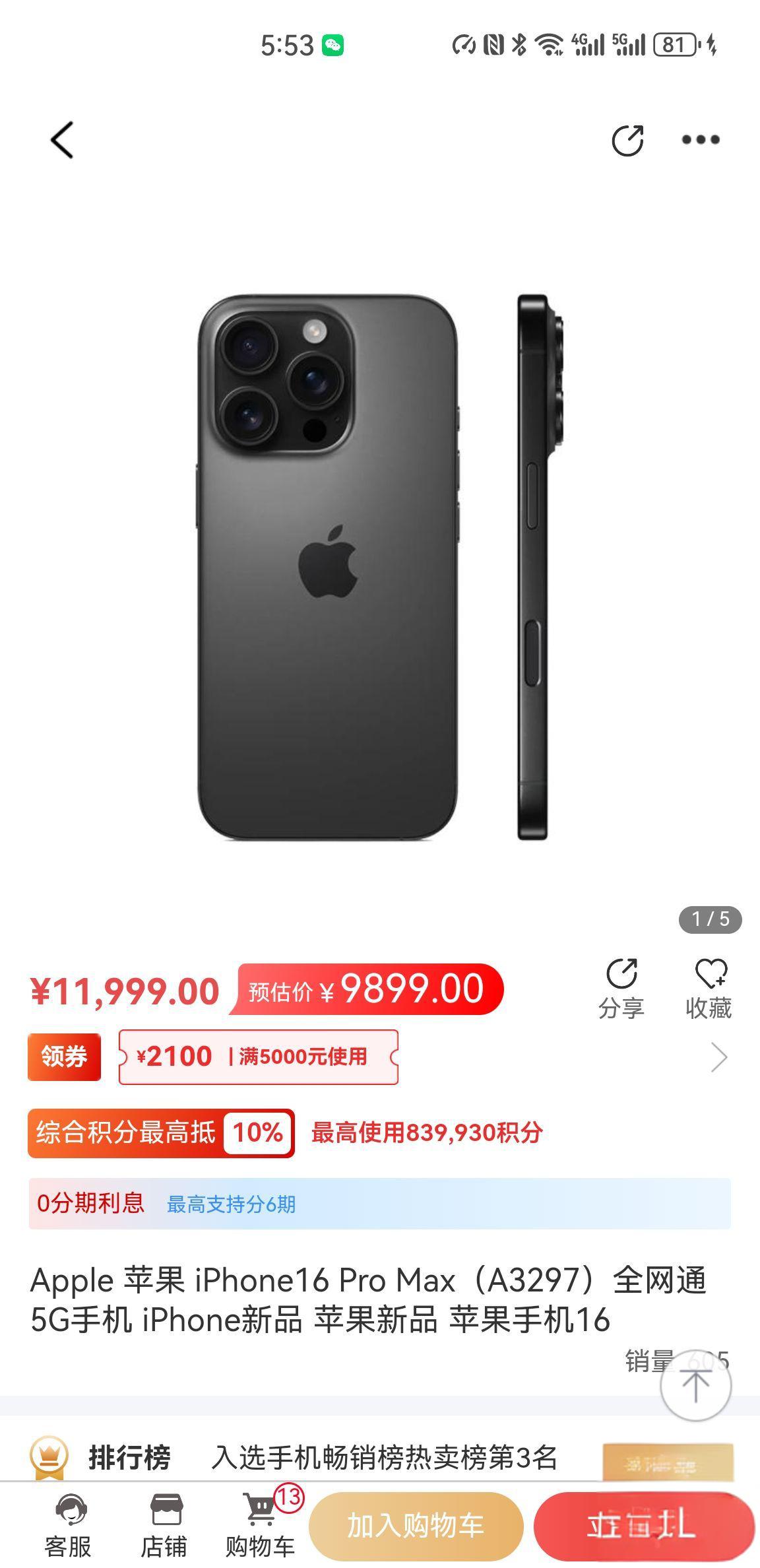This screenshot has height=1568, width=760.
Task: Contact 客服 customer service
Action: click(x=69, y=1526)
